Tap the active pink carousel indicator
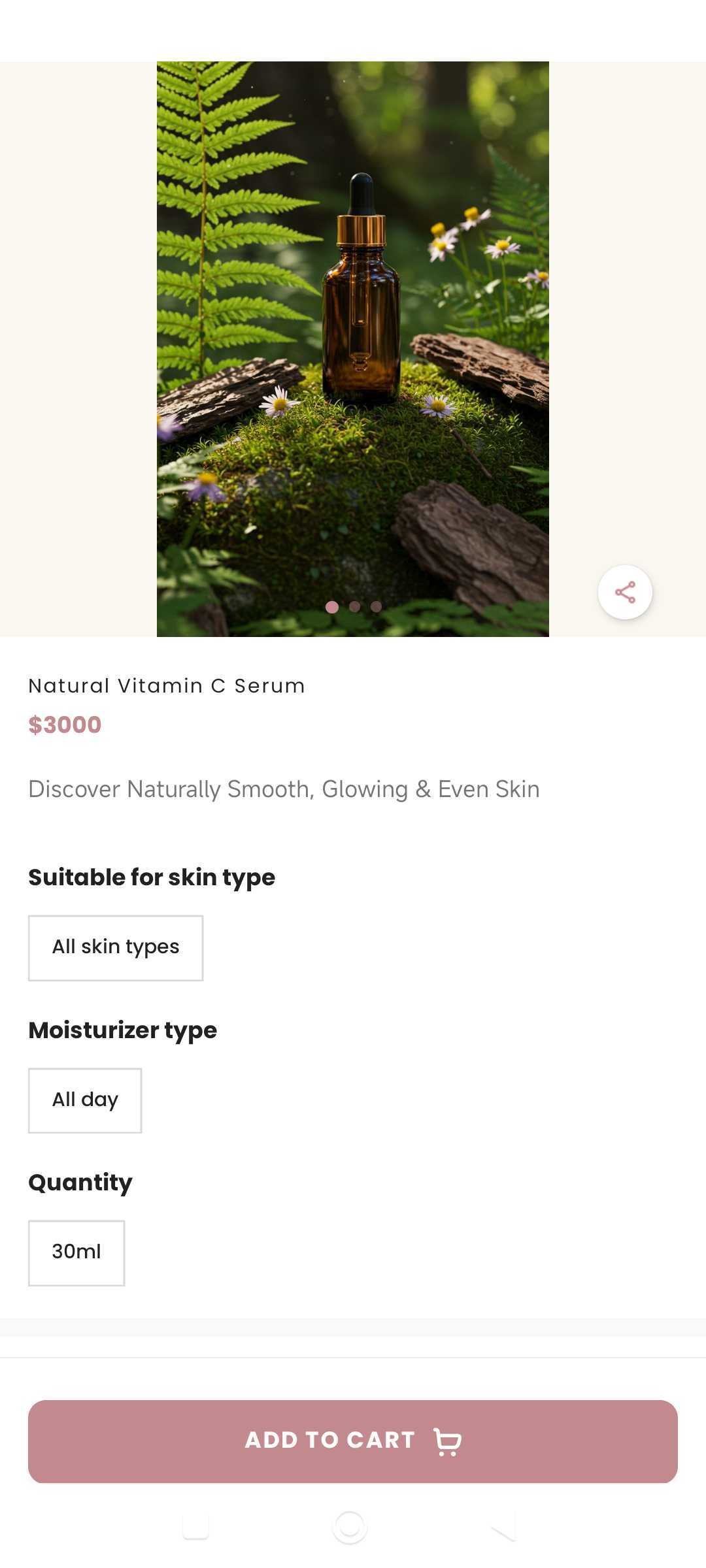This screenshot has width=706, height=1568. click(333, 607)
